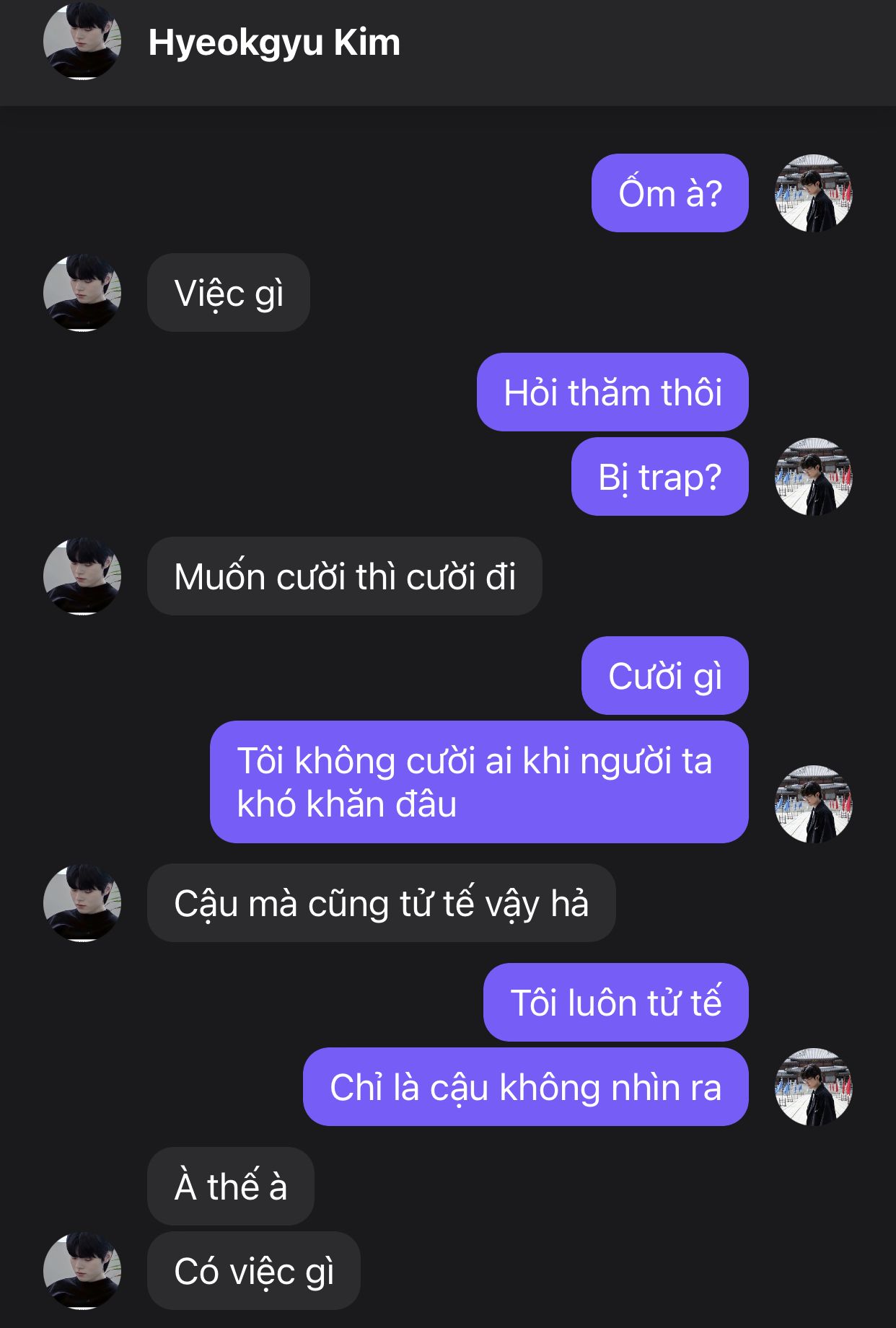Open the Hyeokgyu Kim contact name header

coord(274,43)
